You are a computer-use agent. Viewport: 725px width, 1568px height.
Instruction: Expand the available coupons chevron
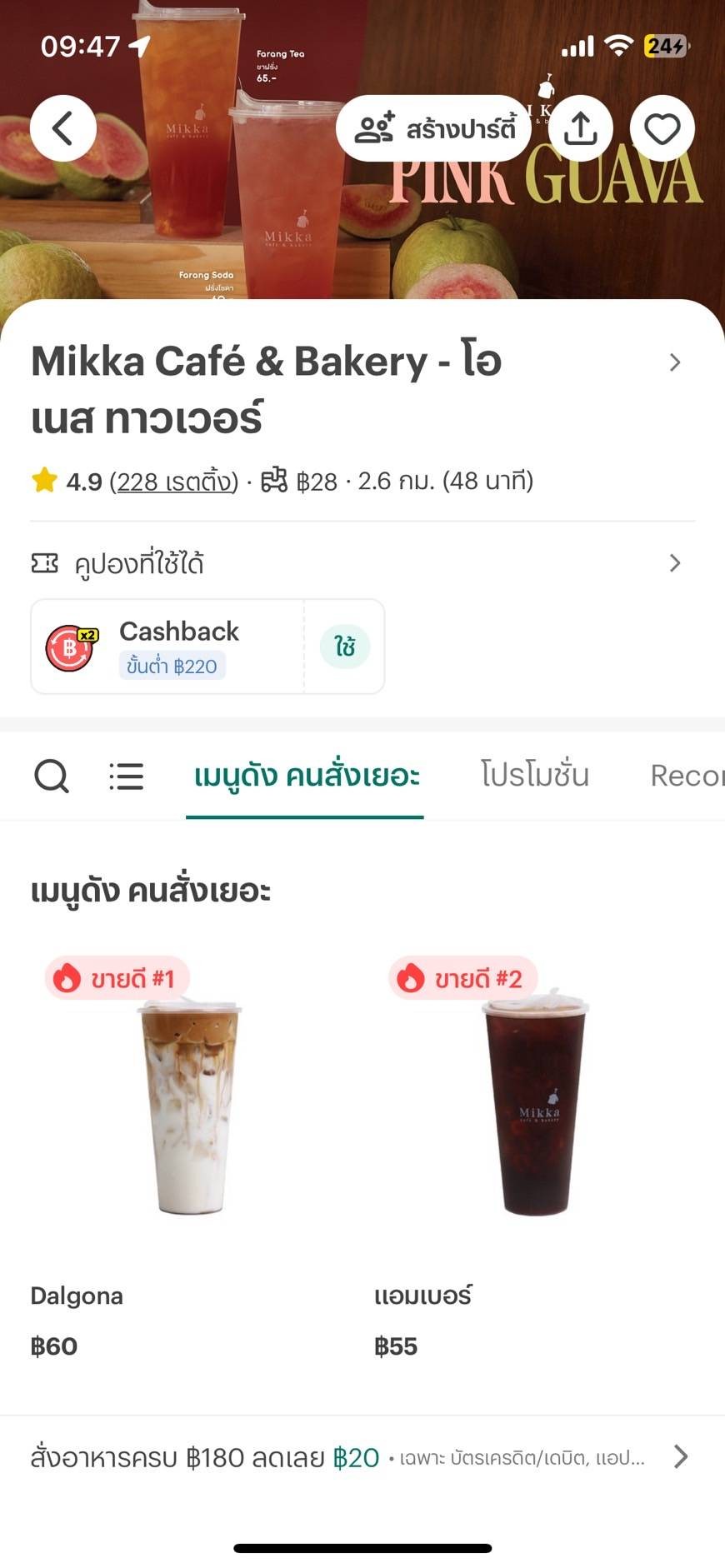[675, 563]
